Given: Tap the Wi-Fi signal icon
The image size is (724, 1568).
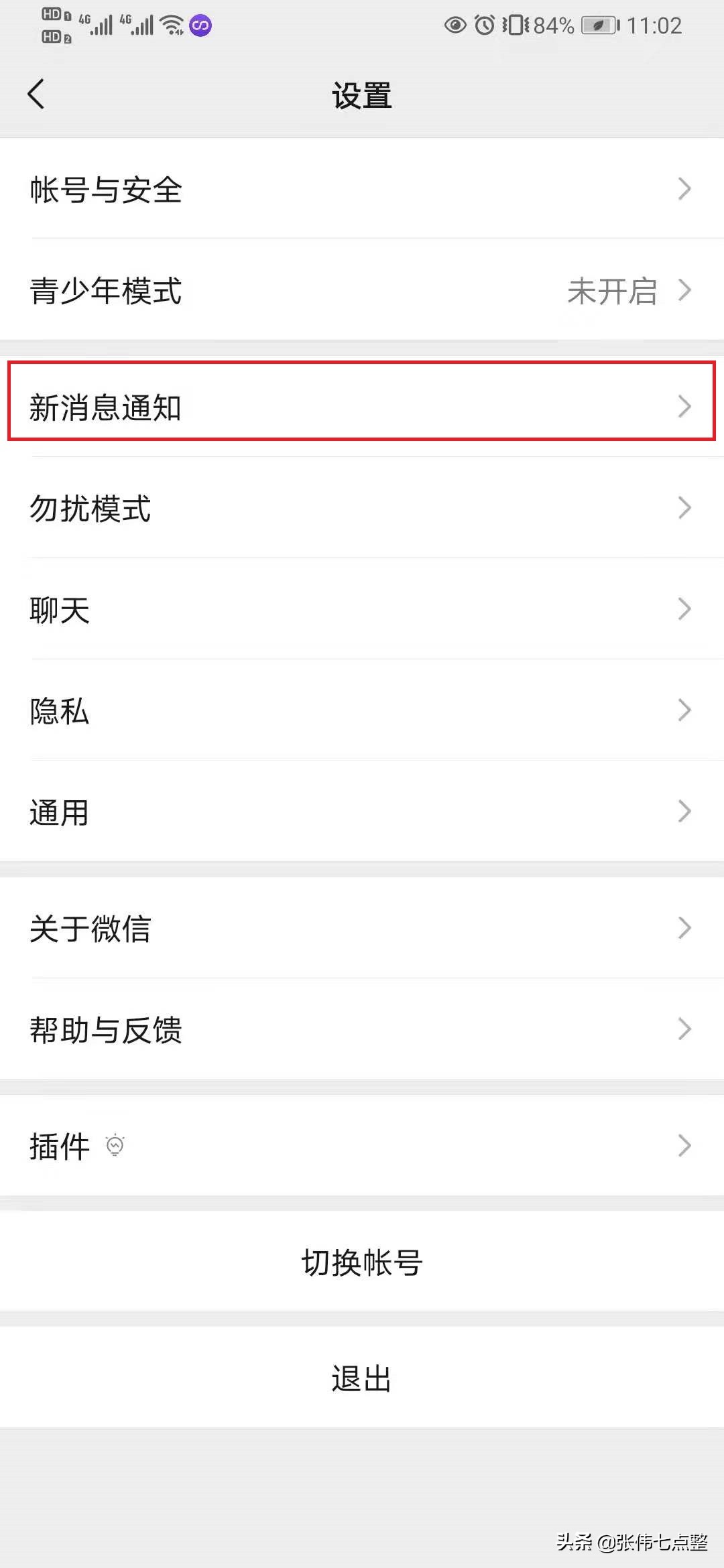Looking at the screenshot, I should click(173, 25).
